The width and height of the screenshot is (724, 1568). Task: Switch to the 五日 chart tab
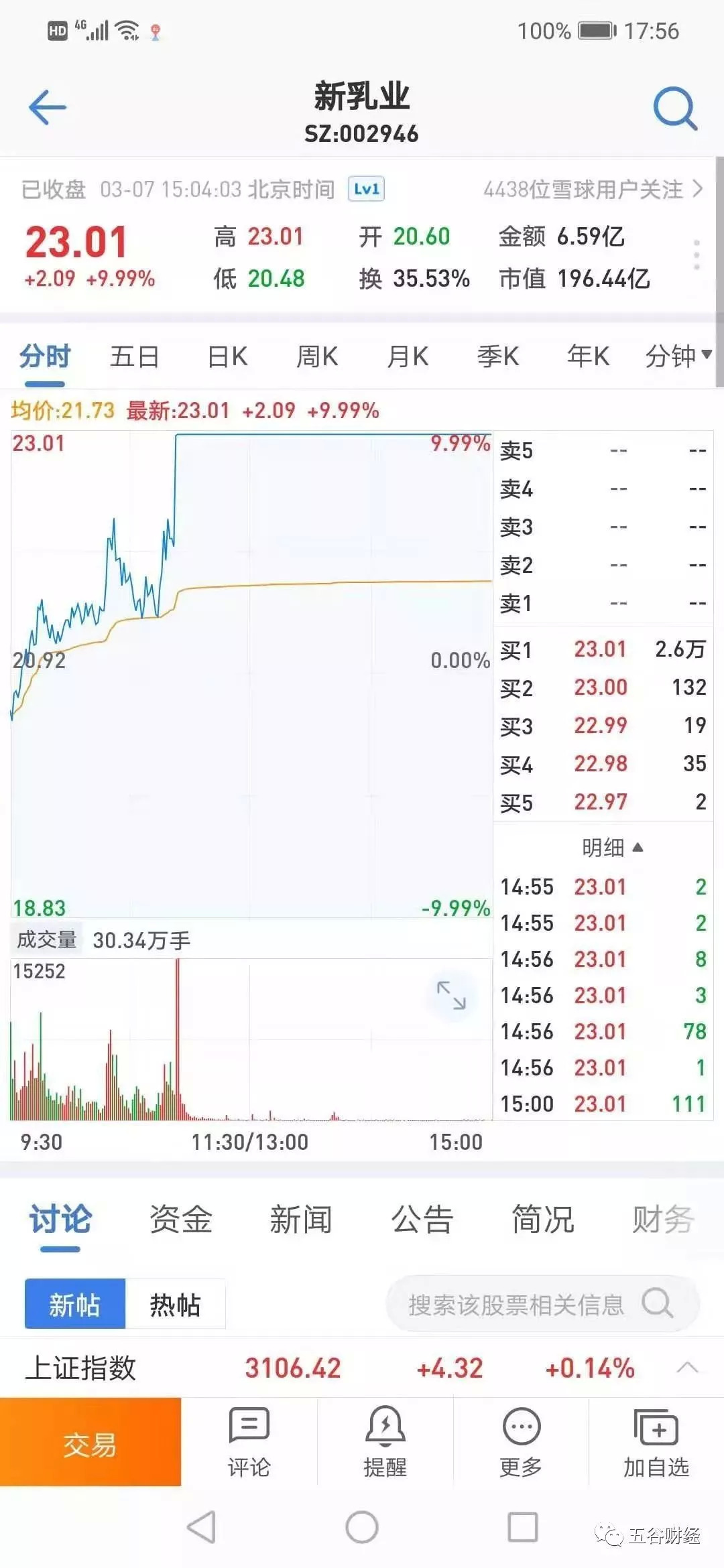click(x=134, y=356)
